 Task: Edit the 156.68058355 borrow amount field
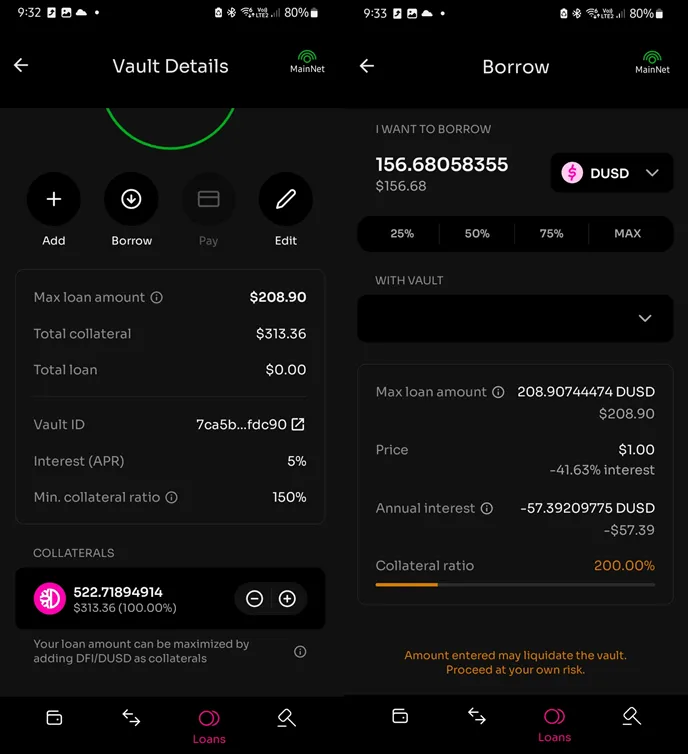(441, 164)
